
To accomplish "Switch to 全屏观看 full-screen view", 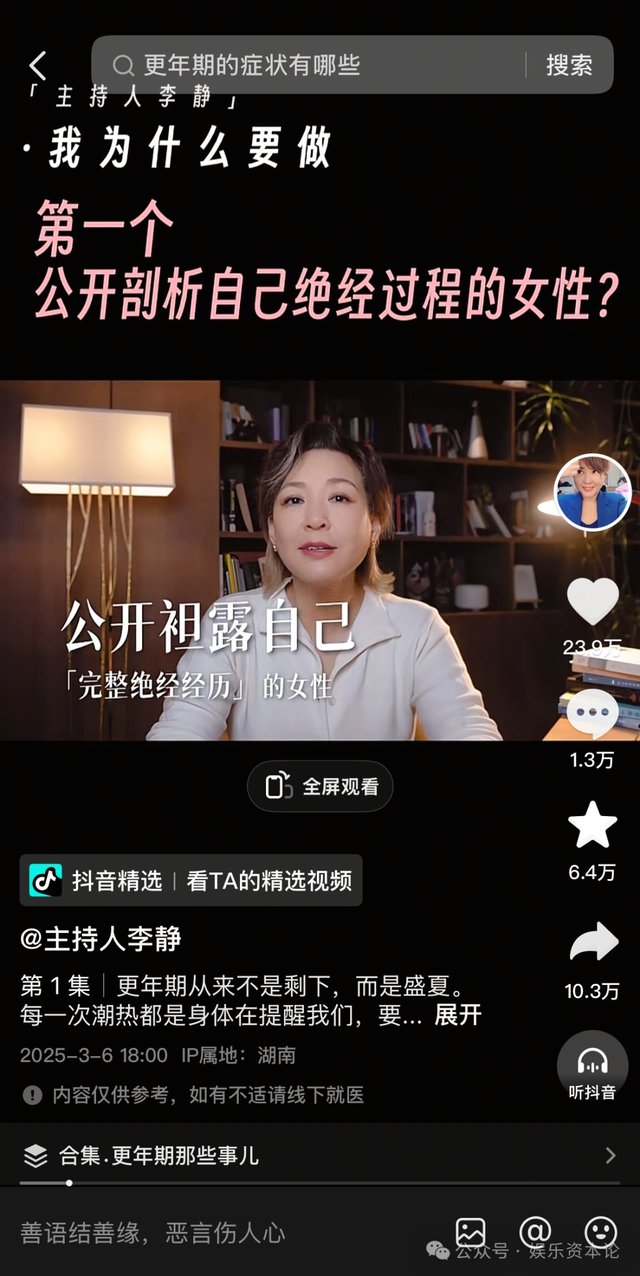I will [320, 786].
